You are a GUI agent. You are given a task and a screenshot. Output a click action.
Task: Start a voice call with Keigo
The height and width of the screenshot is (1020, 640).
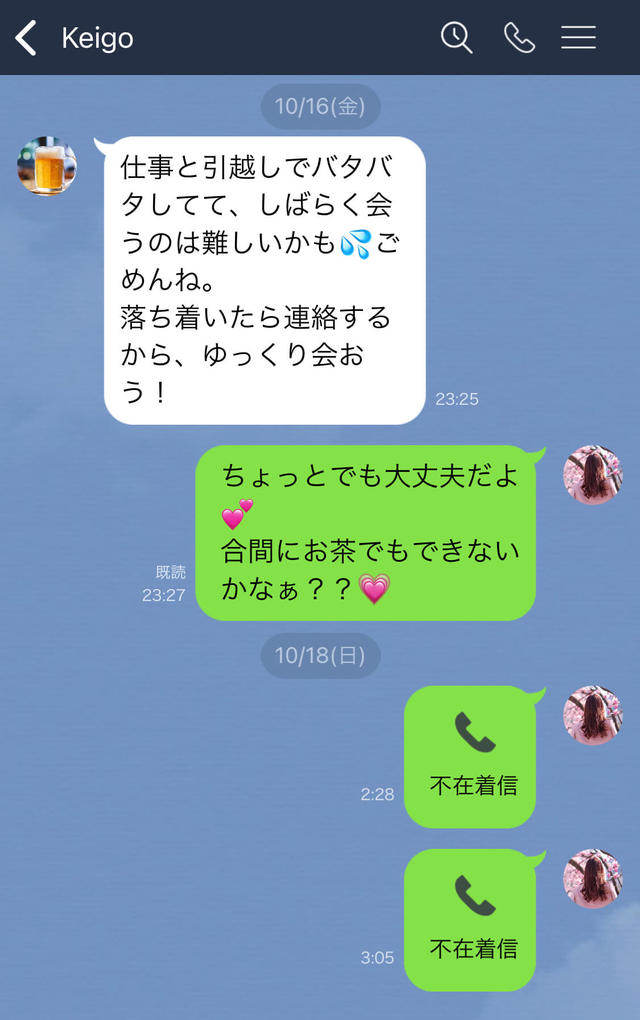[519, 38]
